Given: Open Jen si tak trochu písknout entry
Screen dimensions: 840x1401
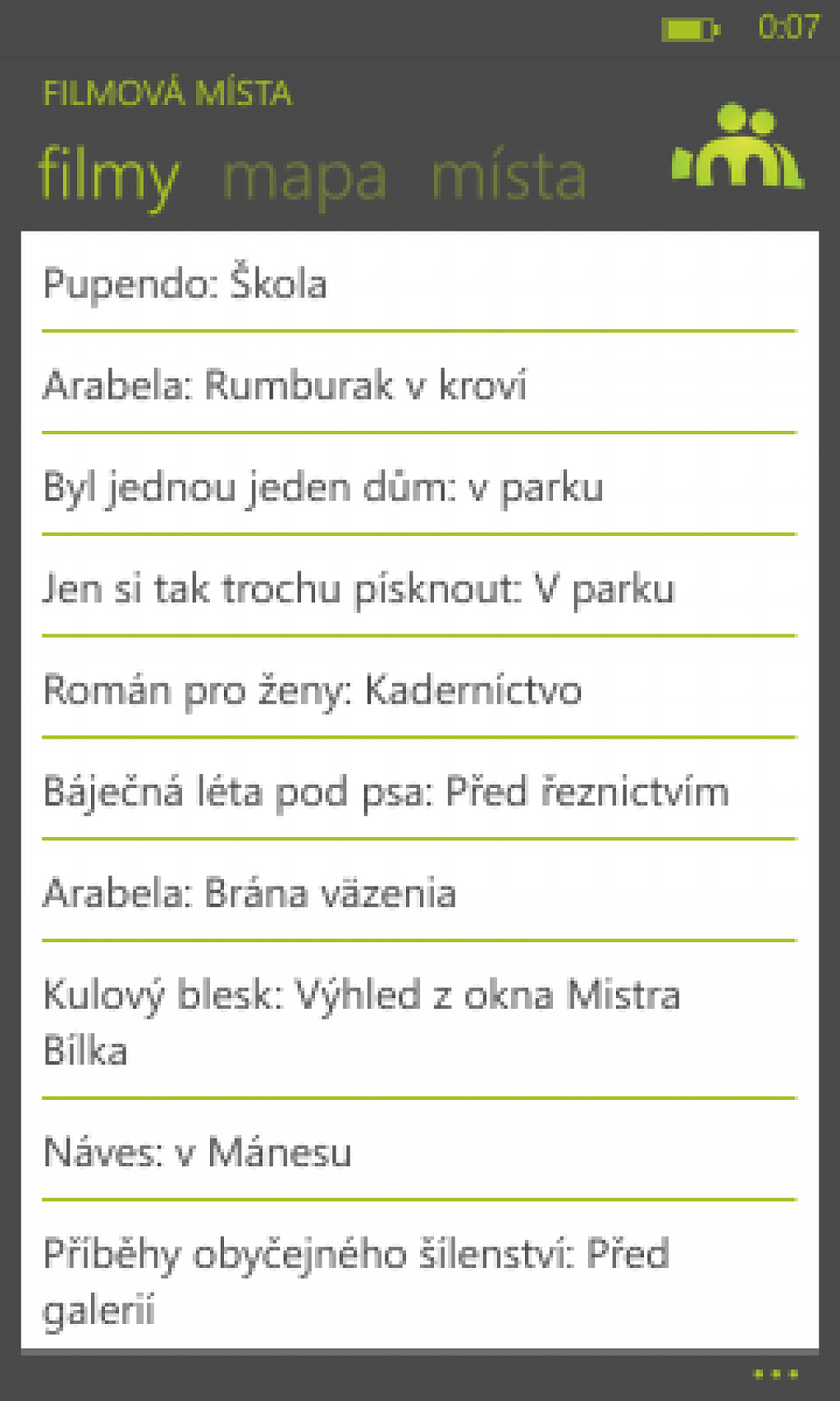Looking at the screenshot, I should pyautogui.click(x=420, y=588).
